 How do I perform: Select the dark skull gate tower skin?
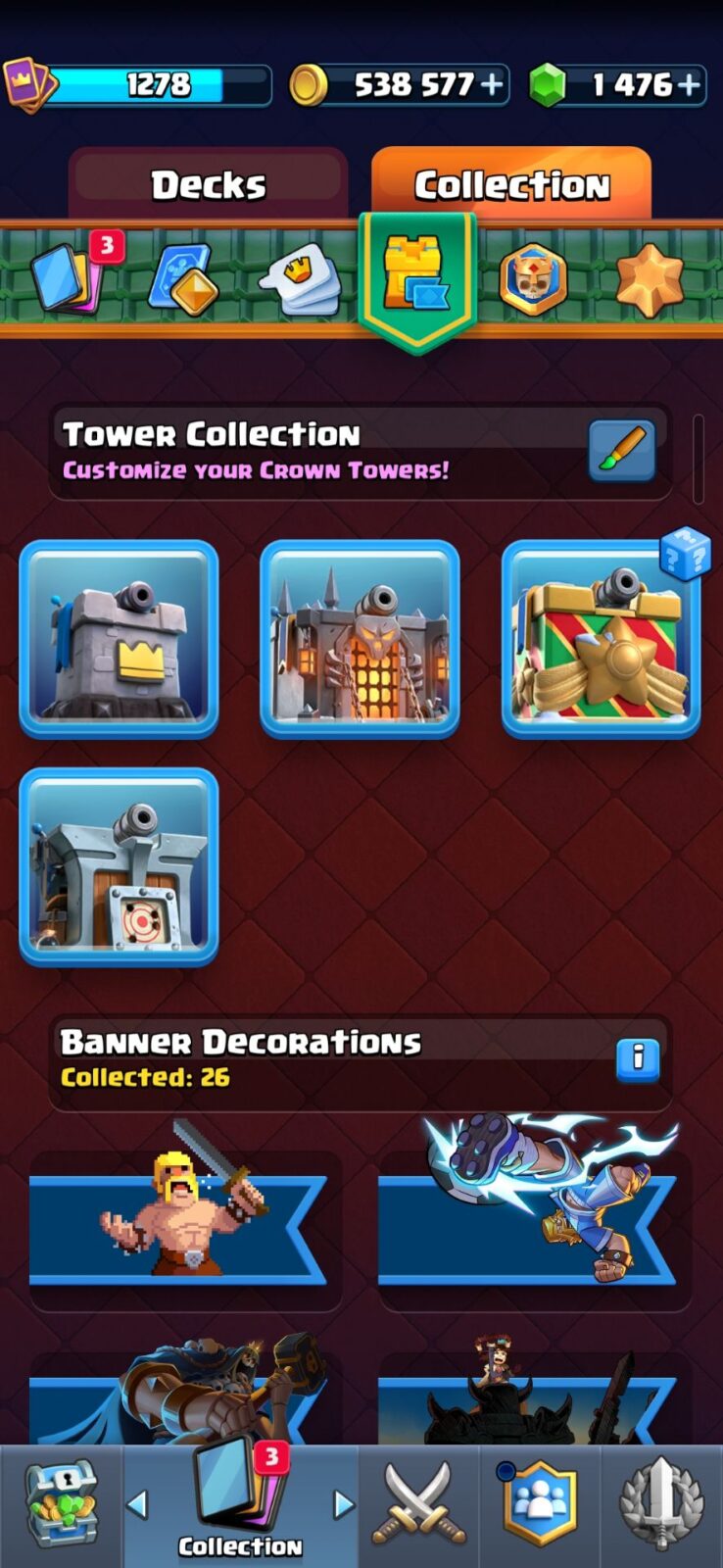360,638
